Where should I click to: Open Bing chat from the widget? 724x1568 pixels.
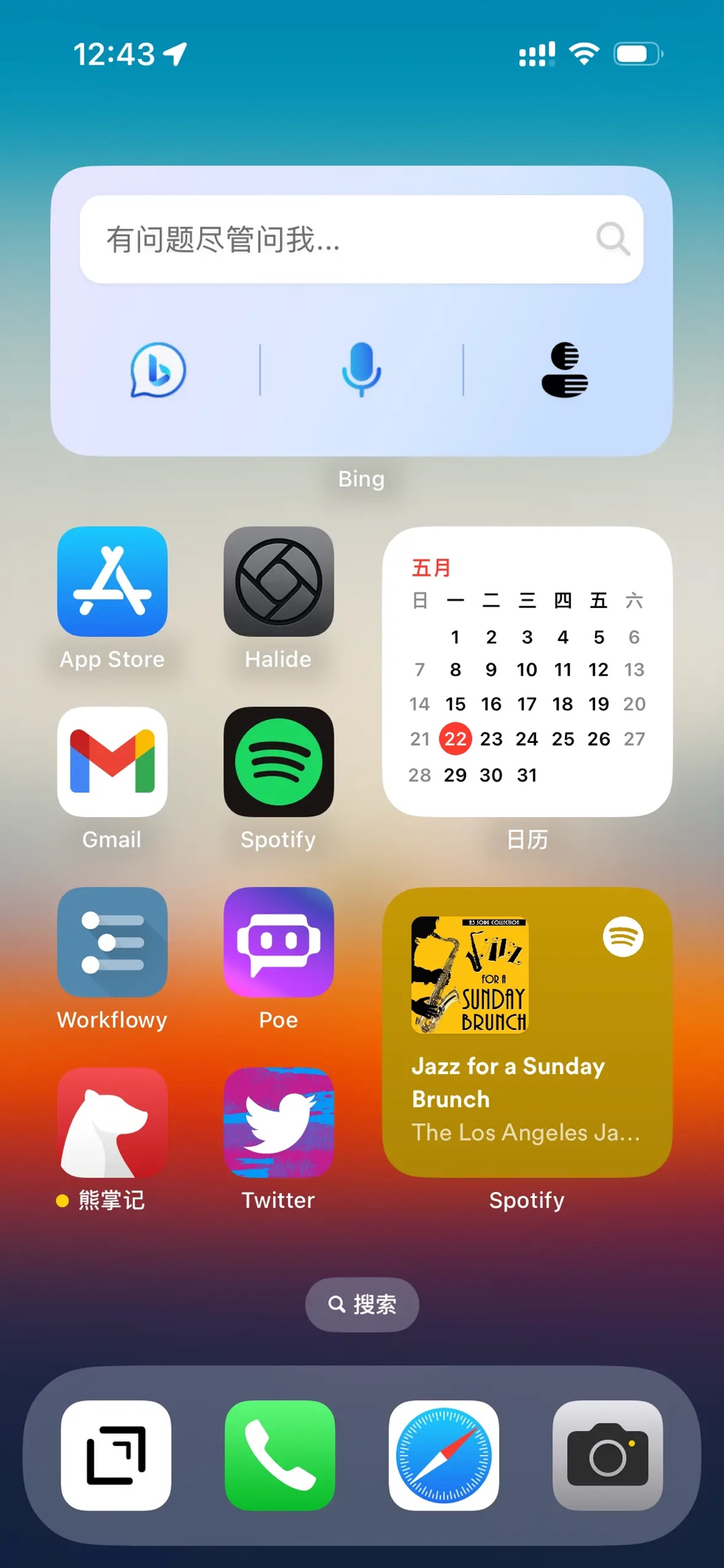158,370
